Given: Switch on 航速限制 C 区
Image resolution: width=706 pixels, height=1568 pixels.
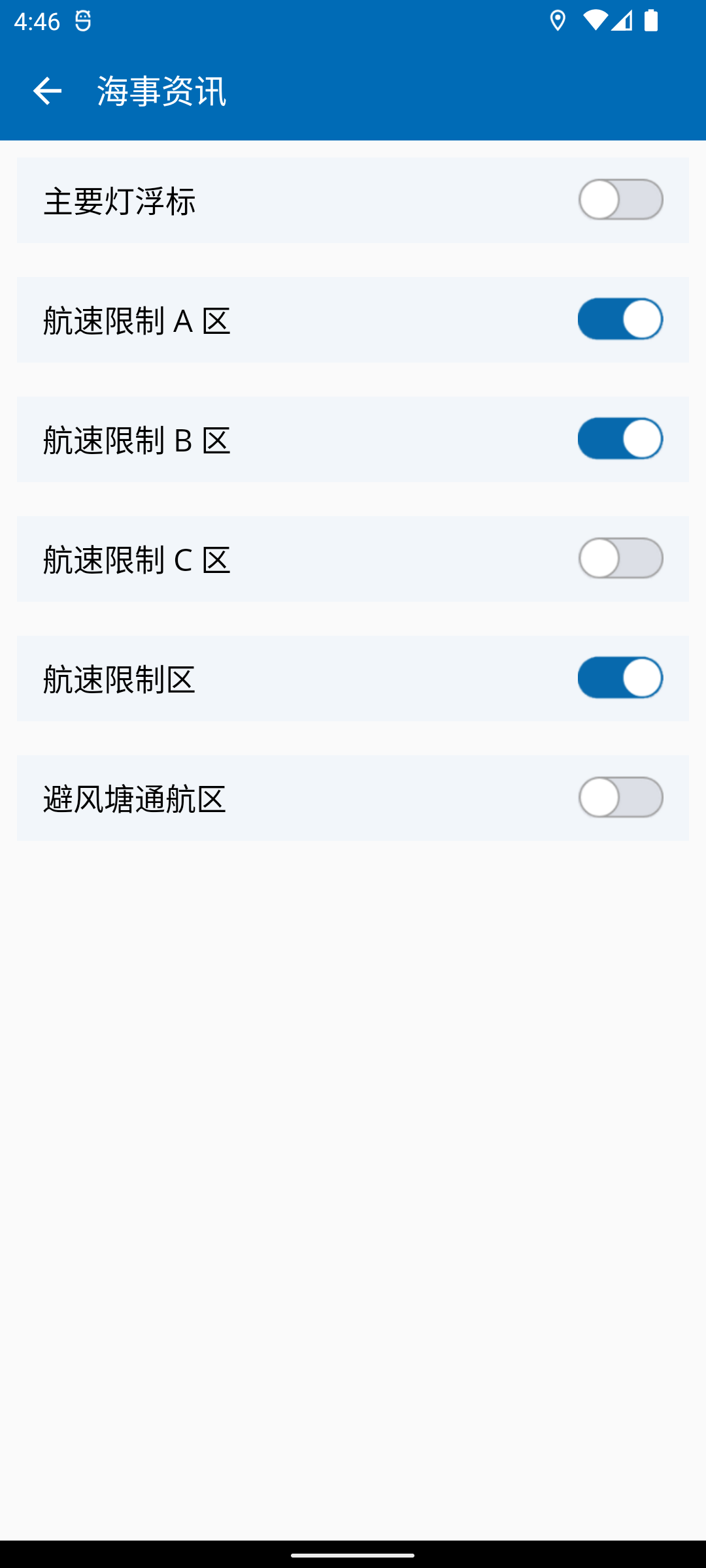Looking at the screenshot, I should pos(620,558).
